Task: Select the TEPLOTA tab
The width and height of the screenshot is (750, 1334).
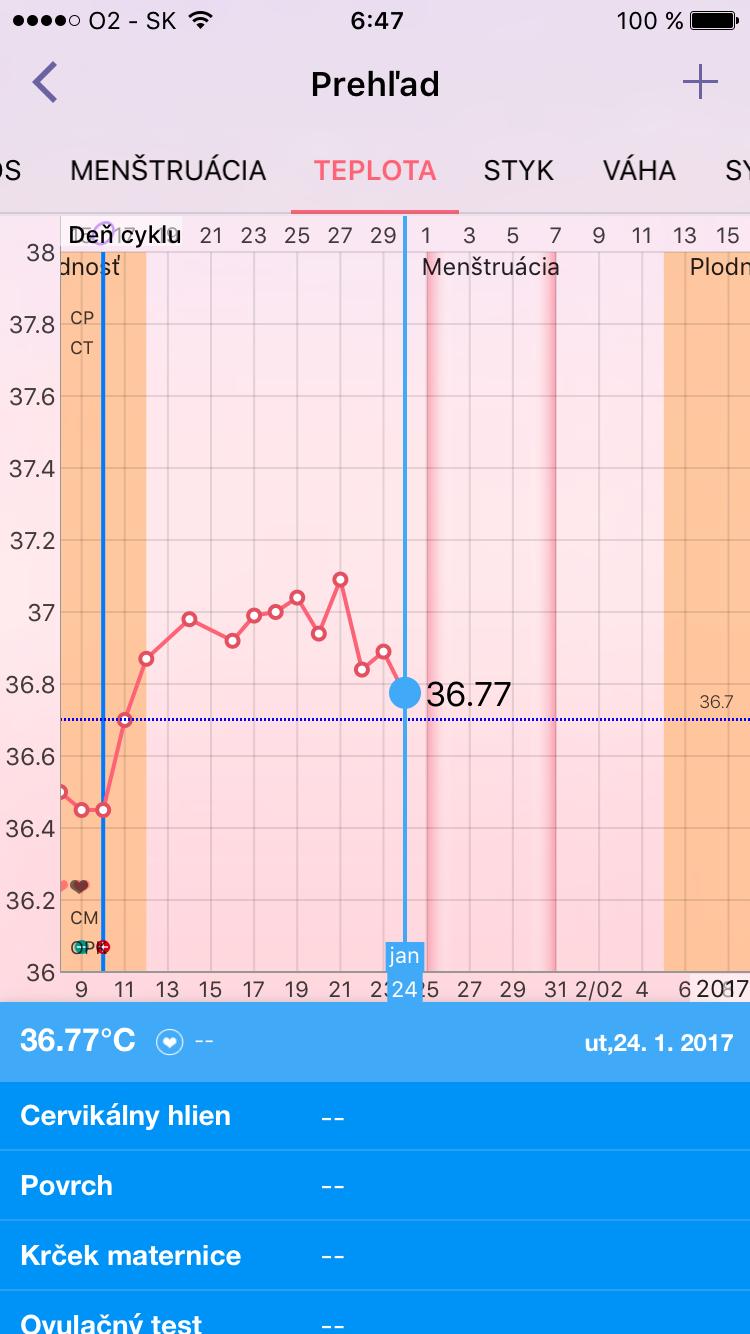Action: coord(375,170)
